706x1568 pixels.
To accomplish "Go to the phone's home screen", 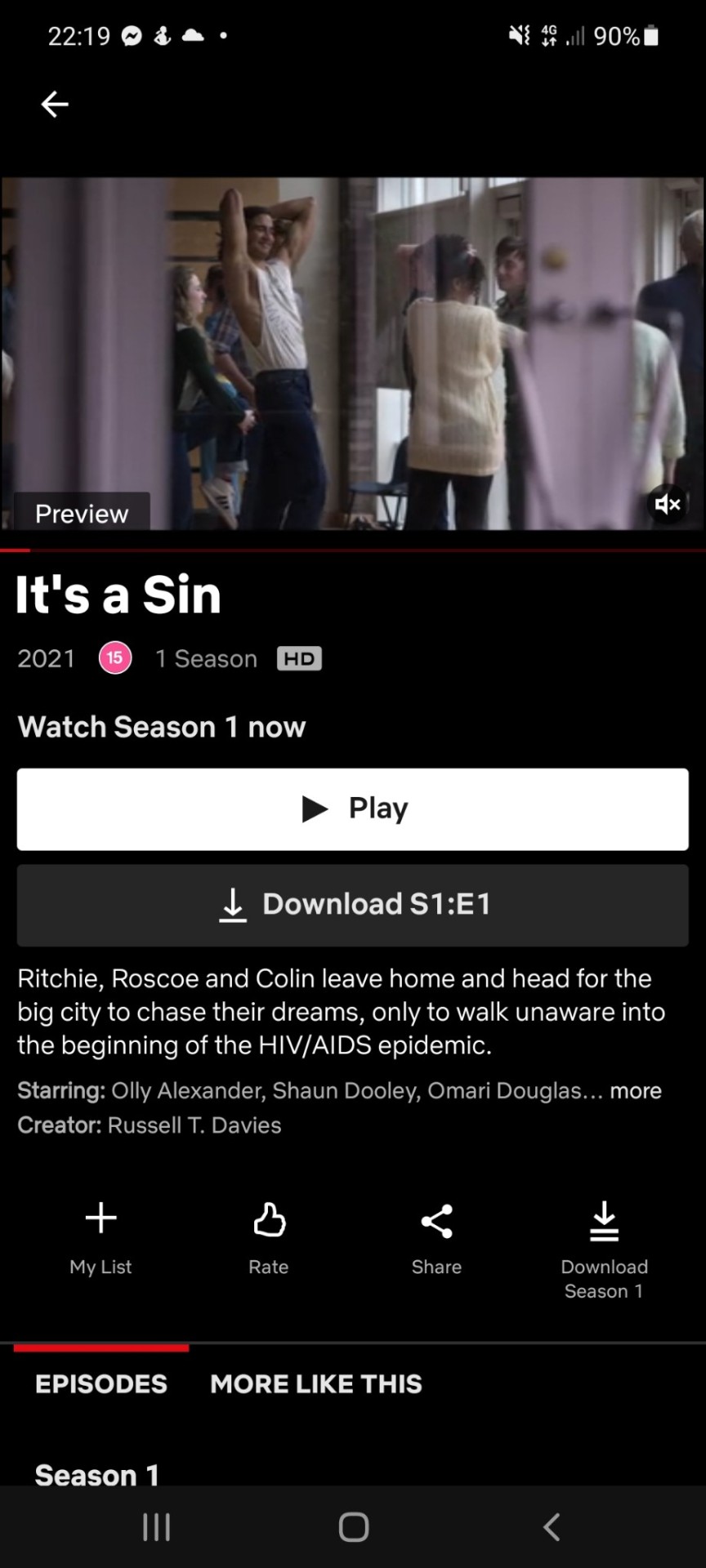I will 353,1526.
